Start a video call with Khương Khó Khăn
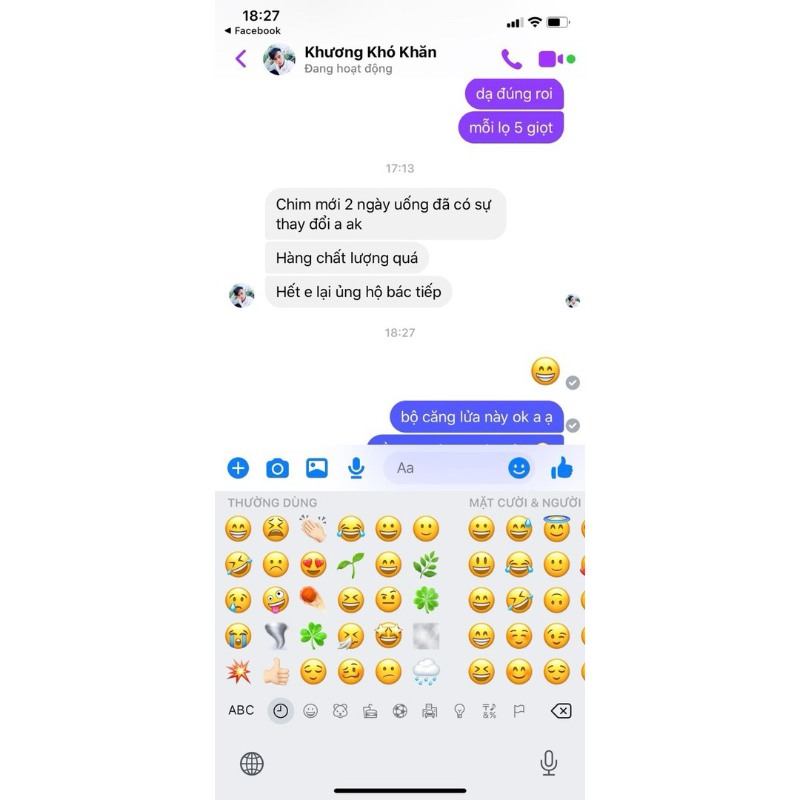 pos(550,59)
